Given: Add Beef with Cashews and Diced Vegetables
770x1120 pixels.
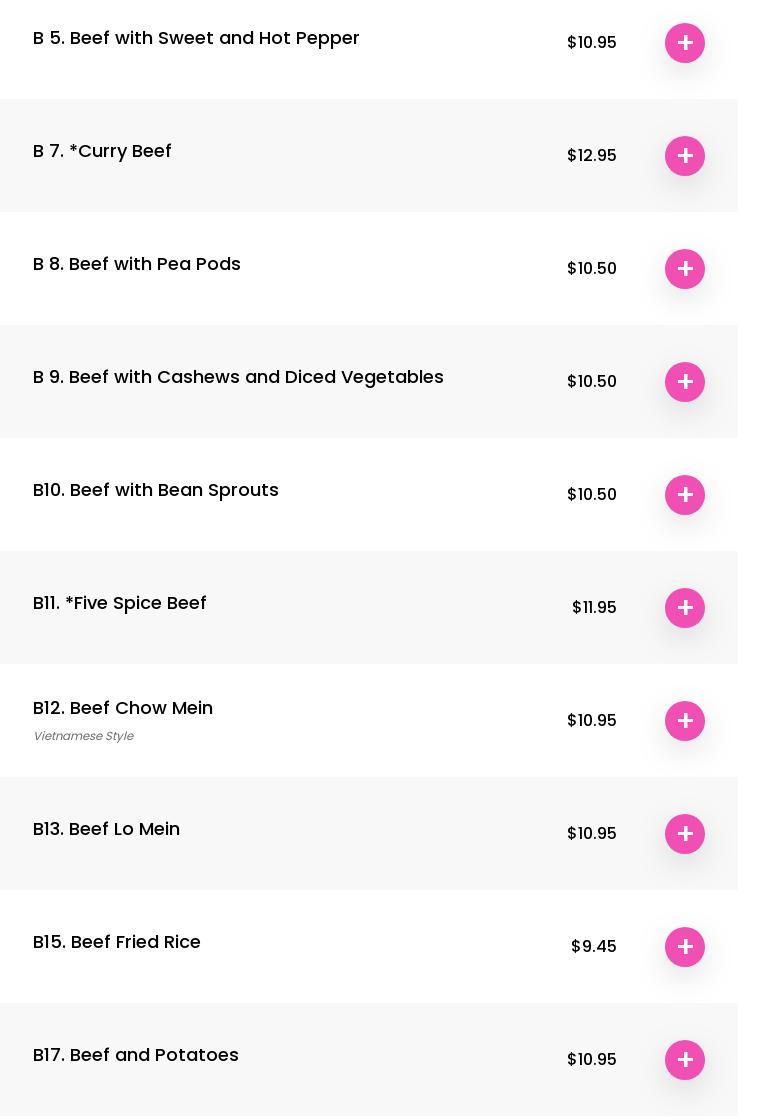Looking at the screenshot, I should pos(685,382).
